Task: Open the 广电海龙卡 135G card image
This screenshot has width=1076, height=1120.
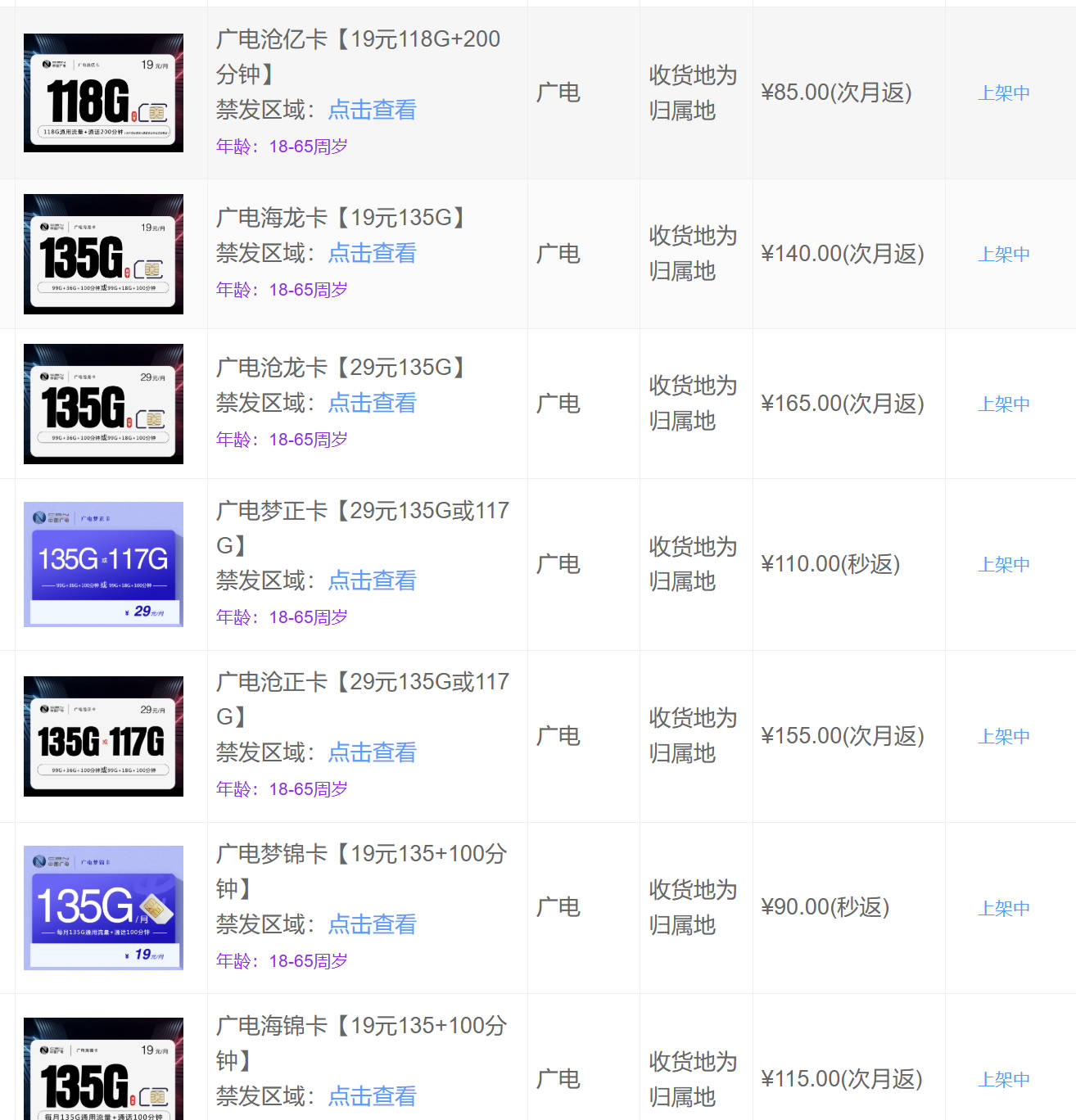Action: point(102,253)
